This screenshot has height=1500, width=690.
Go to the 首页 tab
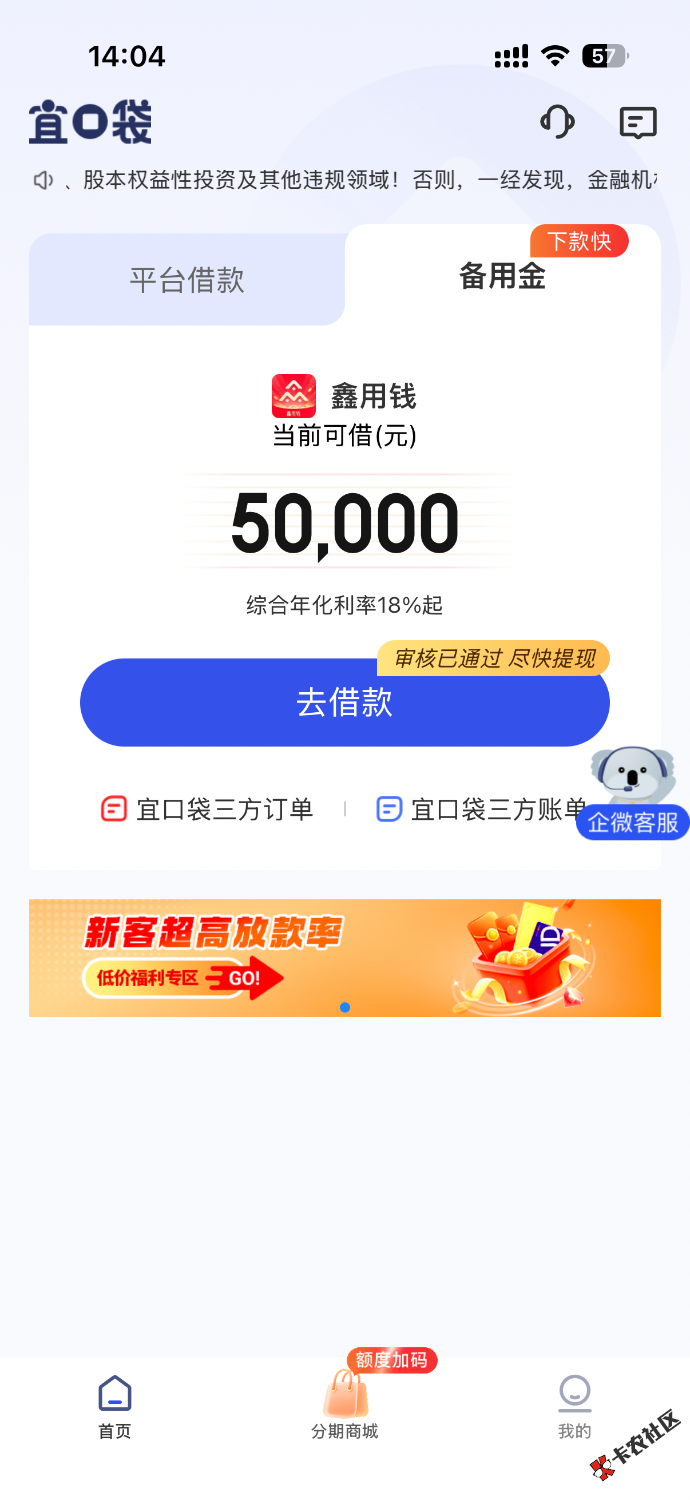pos(115,1405)
